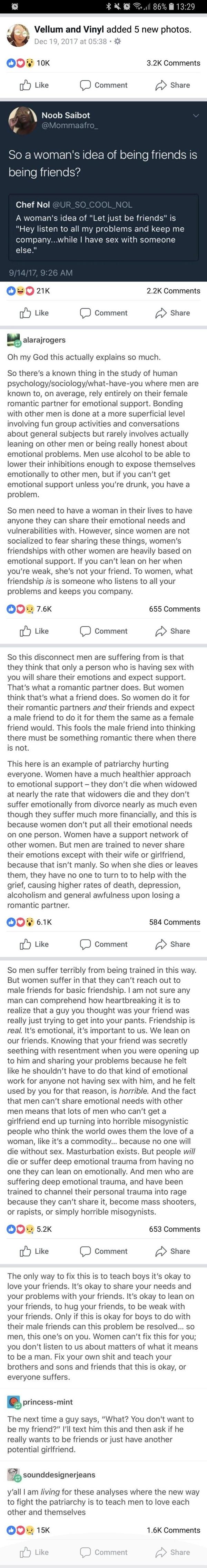Image resolution: width=207 pixels, height=1568 pixels.
Task: Open the 1.6K Comments count
Action: (x=173, y=1530)
